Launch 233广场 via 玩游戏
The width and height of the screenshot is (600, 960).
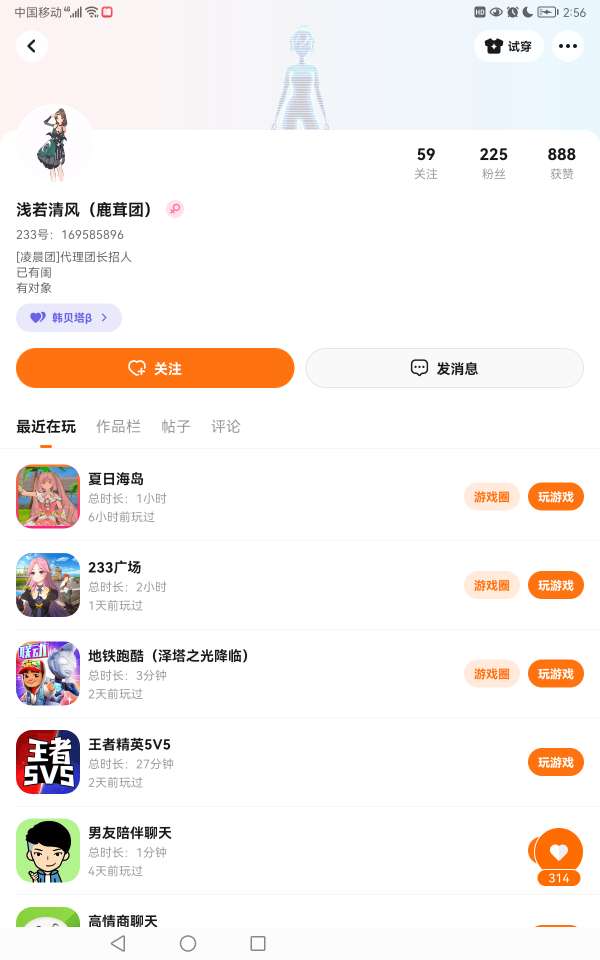click(555, 585)
